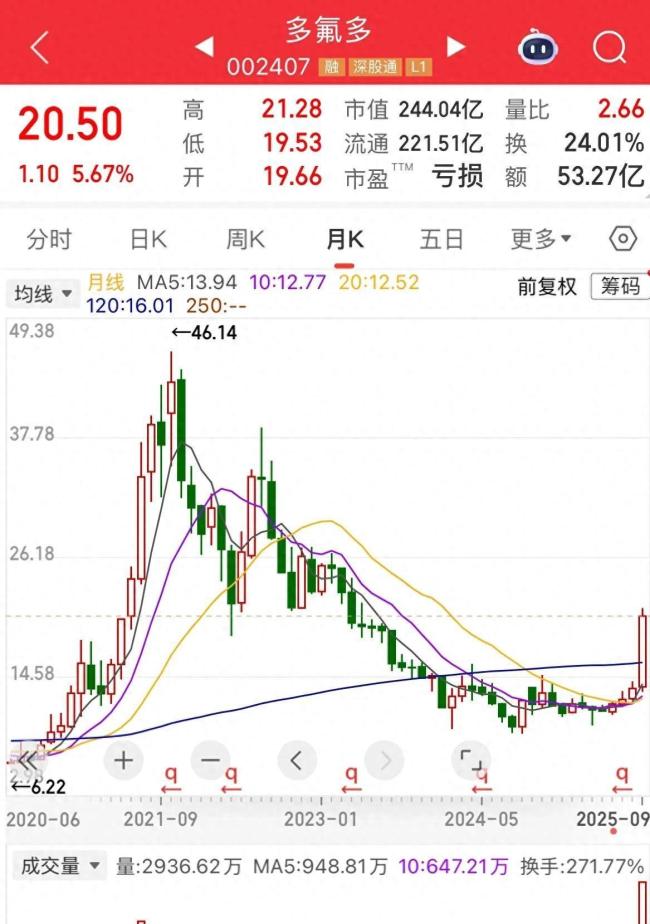The height and width of the screenshot is (924, 650).
Task: Show the 筹码 distribution panel
Action: (619, 287)
